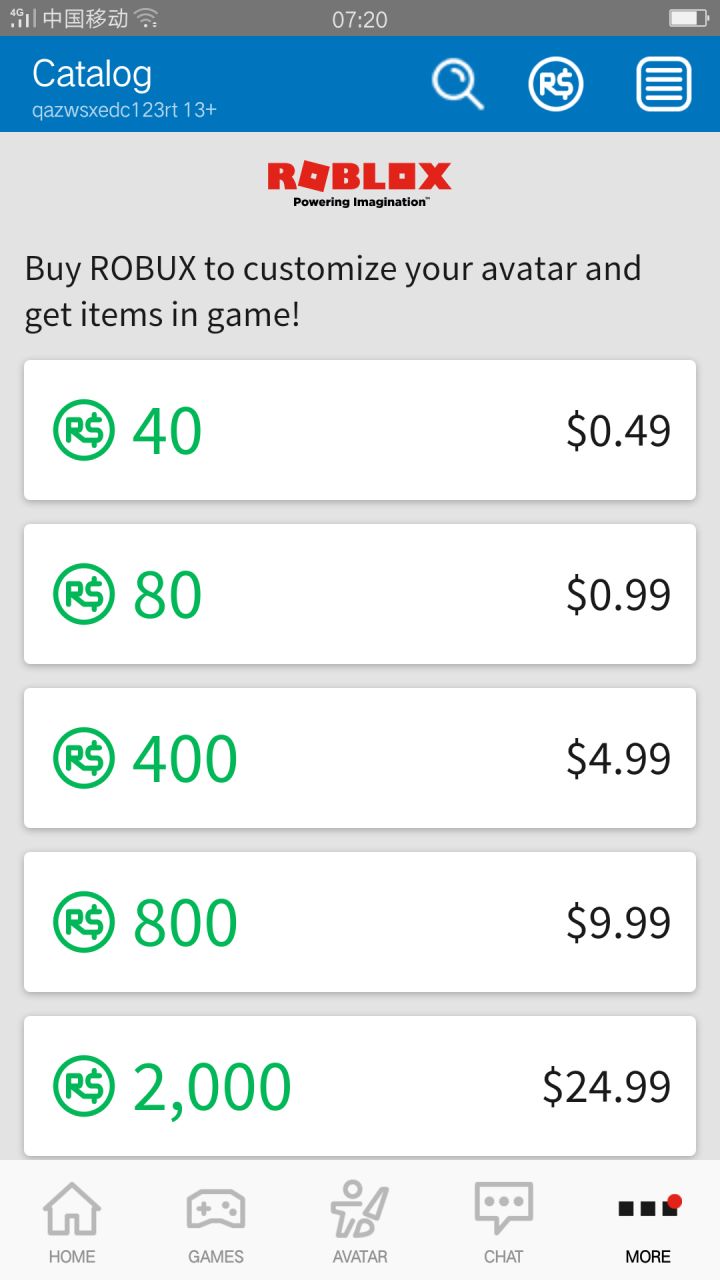Open the search magnifier icon
Screen dimensions: 720x1280
click(x=458, y=84)
